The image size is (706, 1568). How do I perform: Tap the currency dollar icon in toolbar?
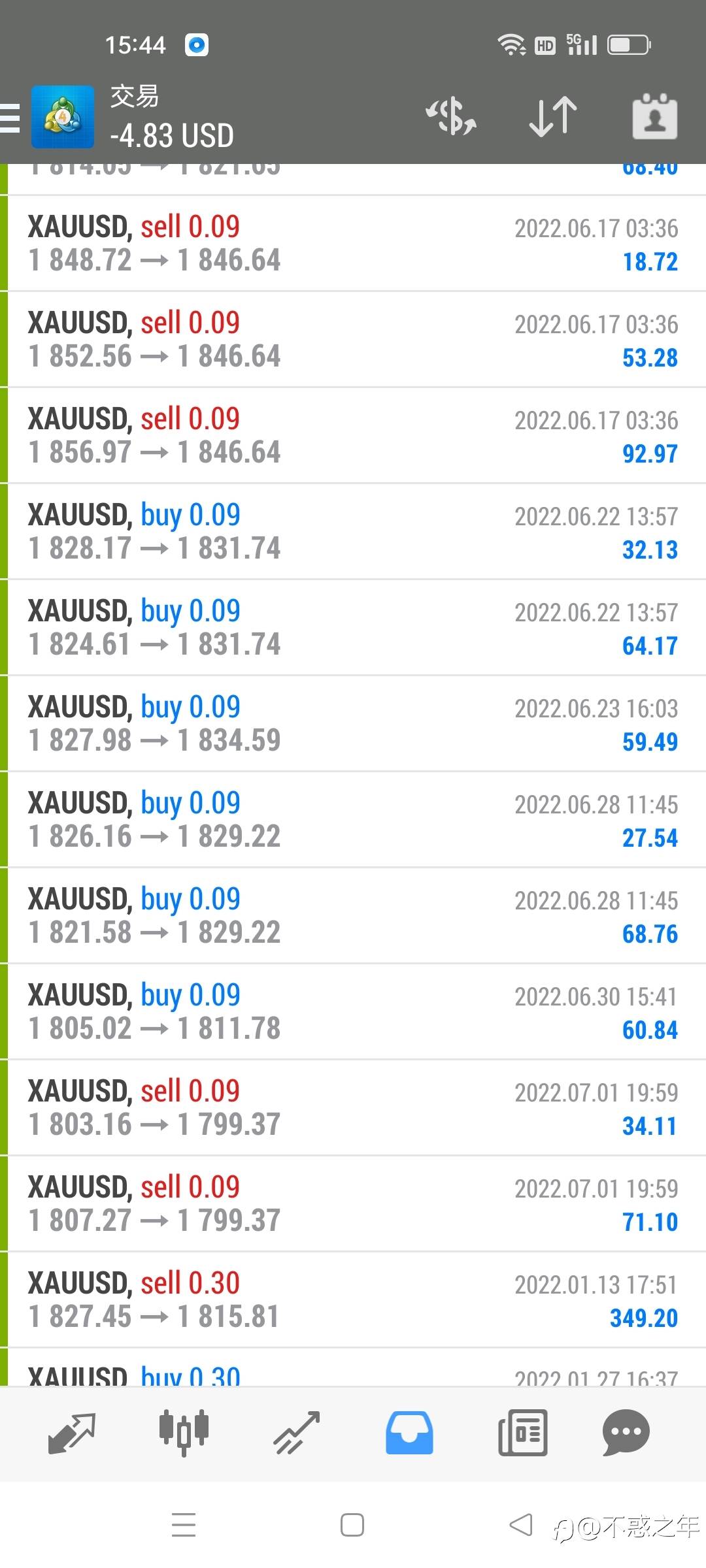point(451,117)
